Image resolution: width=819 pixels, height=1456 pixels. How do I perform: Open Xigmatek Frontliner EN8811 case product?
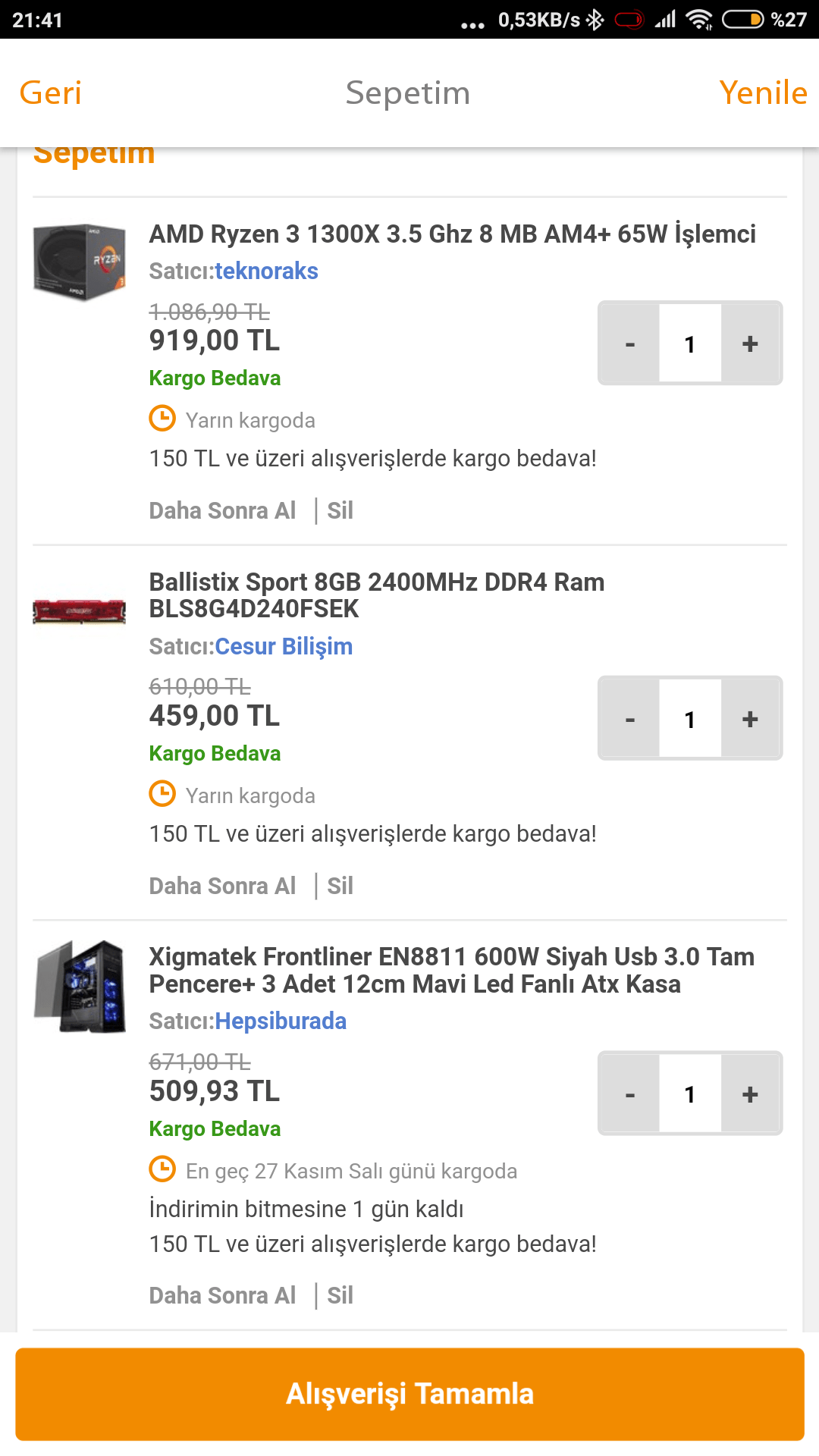452,970
